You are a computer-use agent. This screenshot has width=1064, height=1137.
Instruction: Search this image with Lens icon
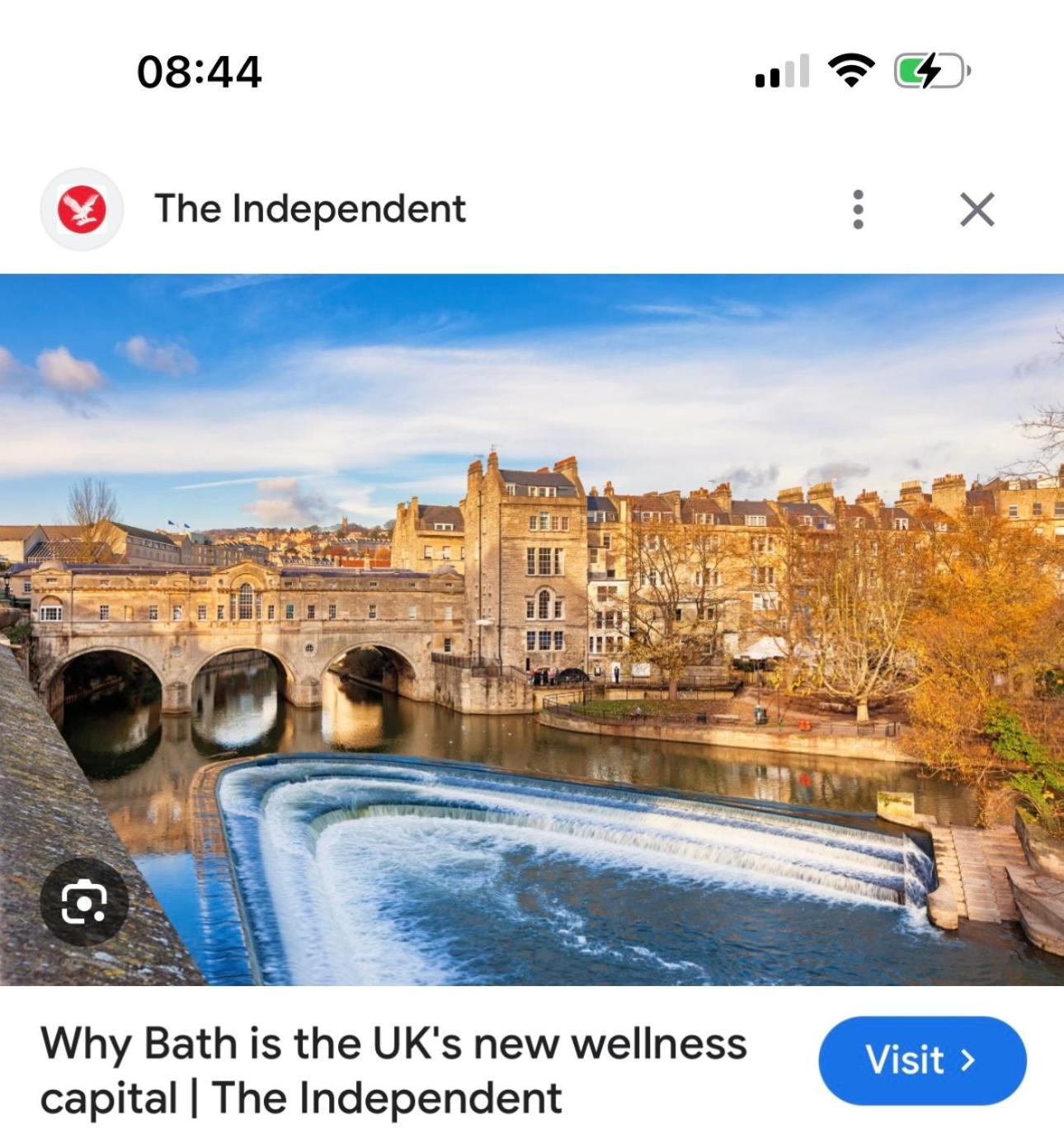[x=84, y=901]
